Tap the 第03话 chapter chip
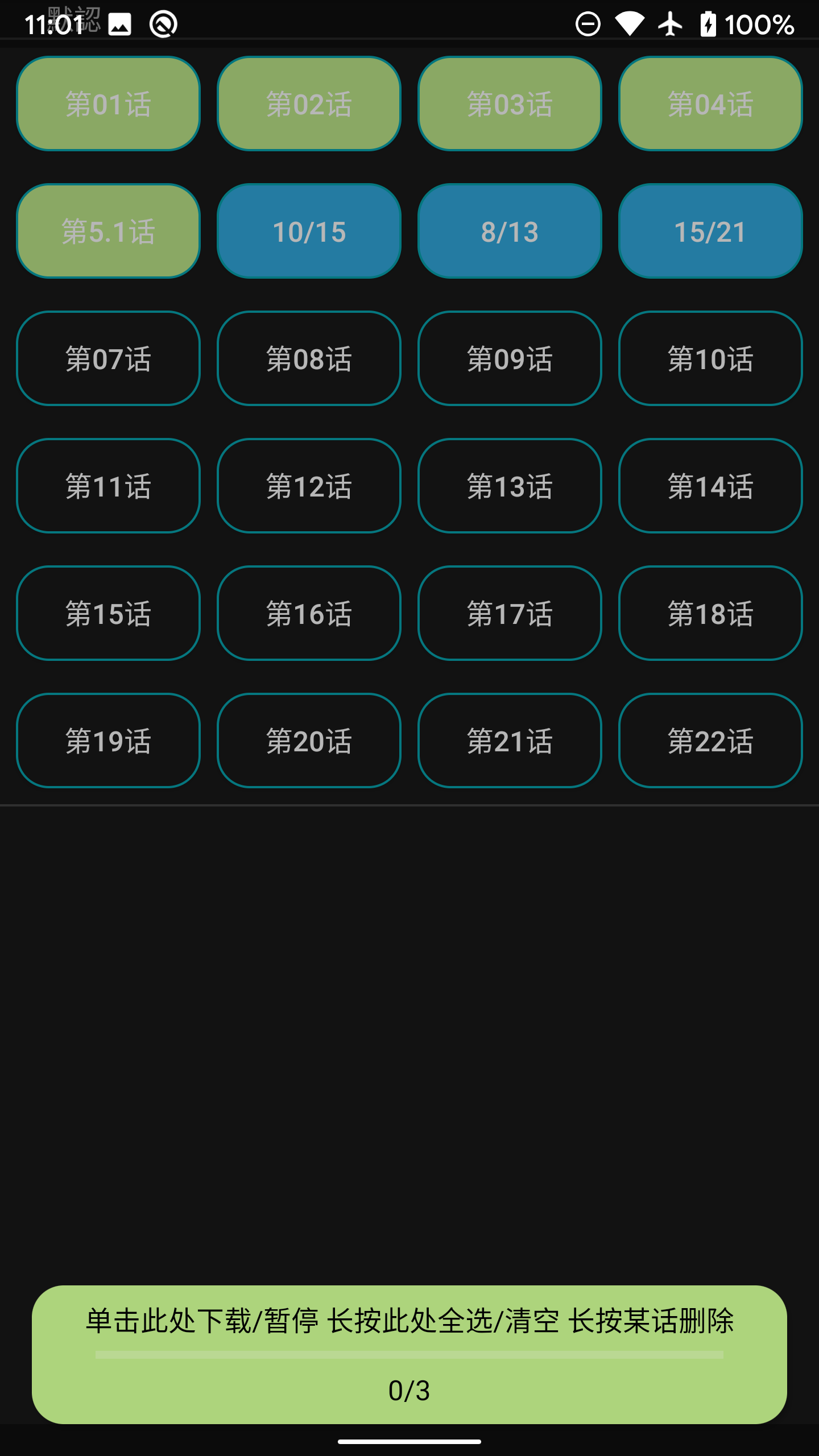The image size is (819, 1456). (x=510, y=104)
